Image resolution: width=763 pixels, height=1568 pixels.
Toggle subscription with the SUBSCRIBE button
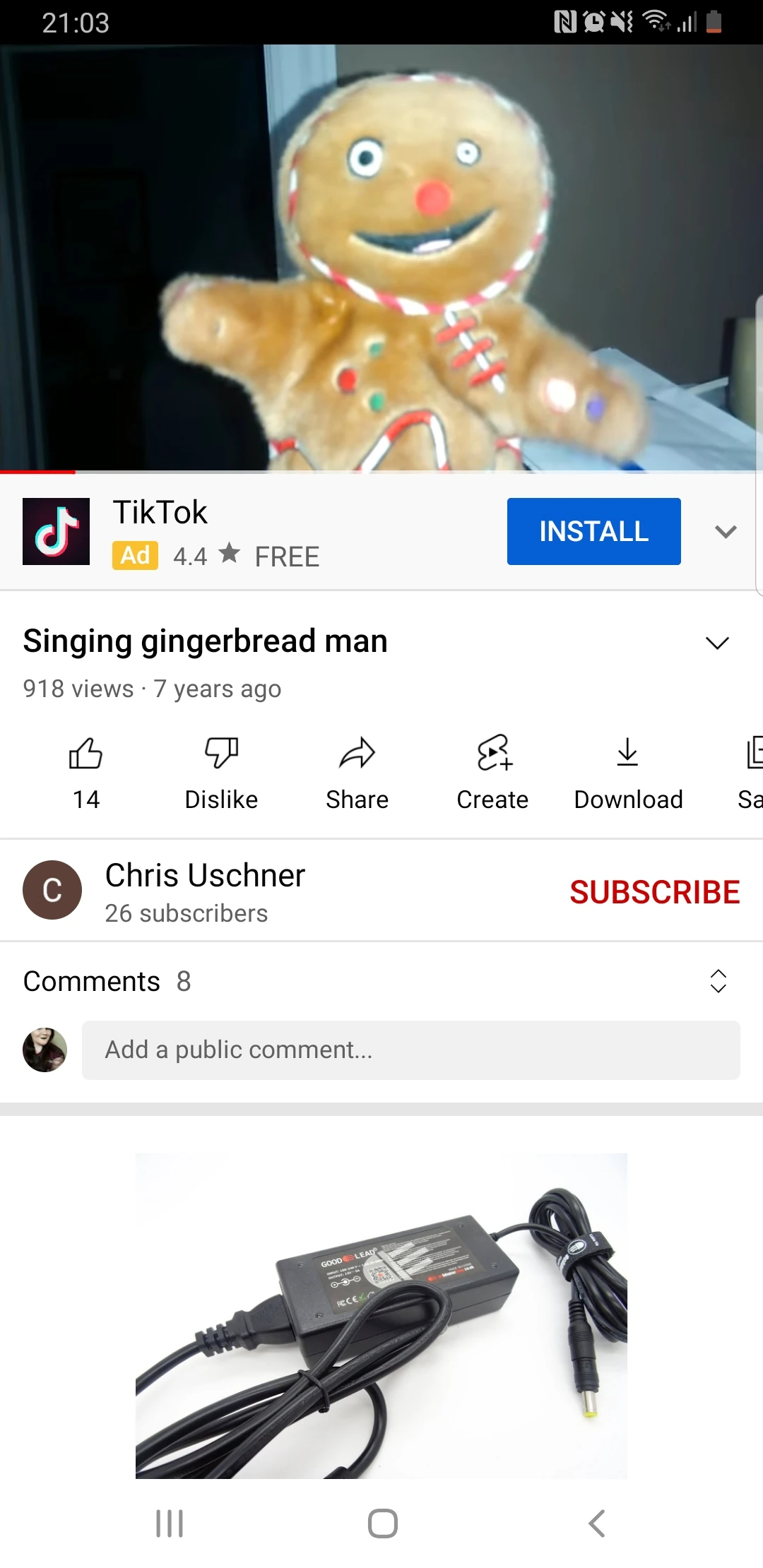click(x=654, y=891)
